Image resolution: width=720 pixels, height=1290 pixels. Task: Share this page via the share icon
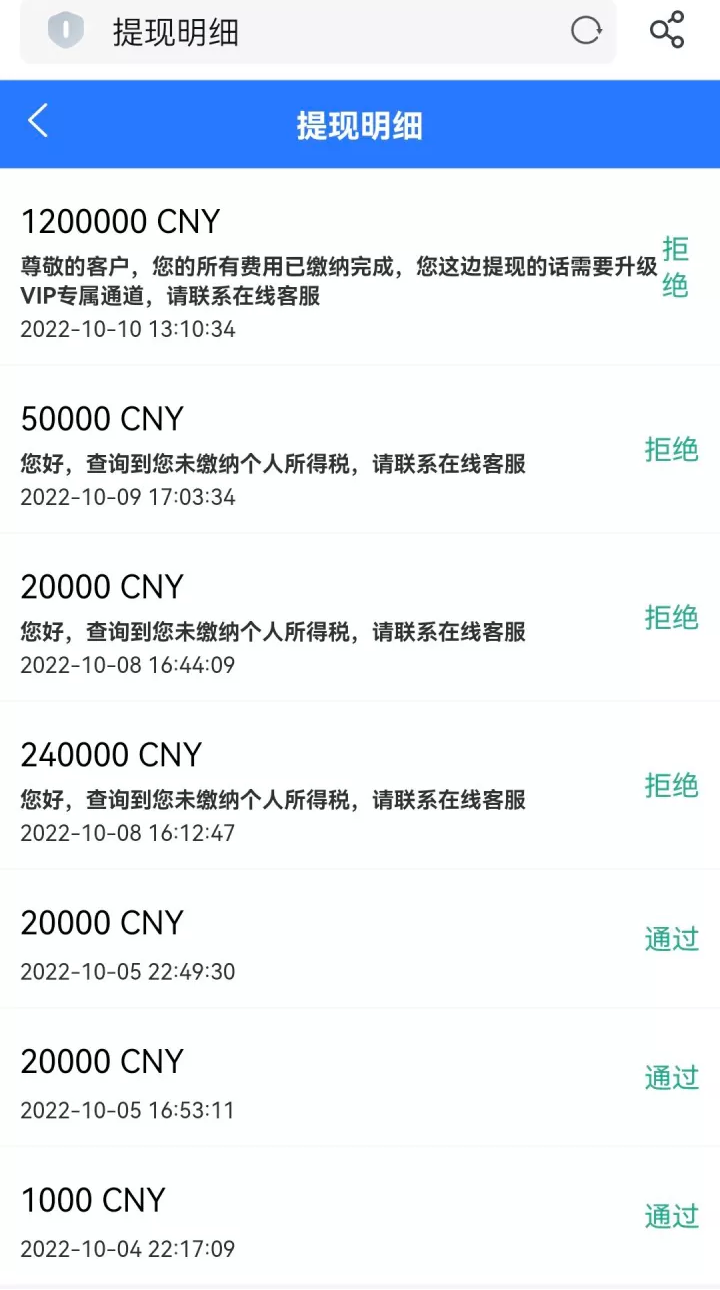pyautogui.click(x=667, y=30)
